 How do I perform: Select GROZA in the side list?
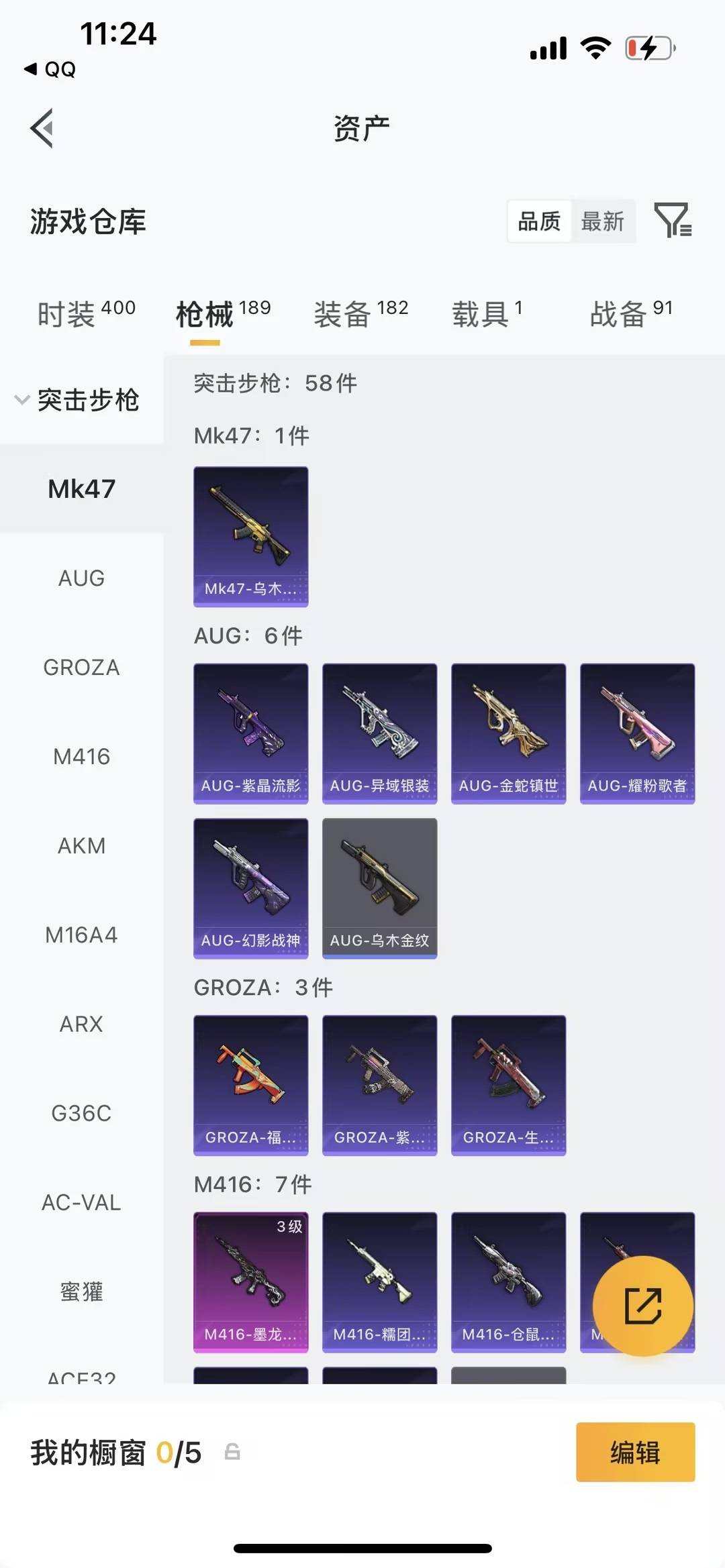click(x=81, y=667)
